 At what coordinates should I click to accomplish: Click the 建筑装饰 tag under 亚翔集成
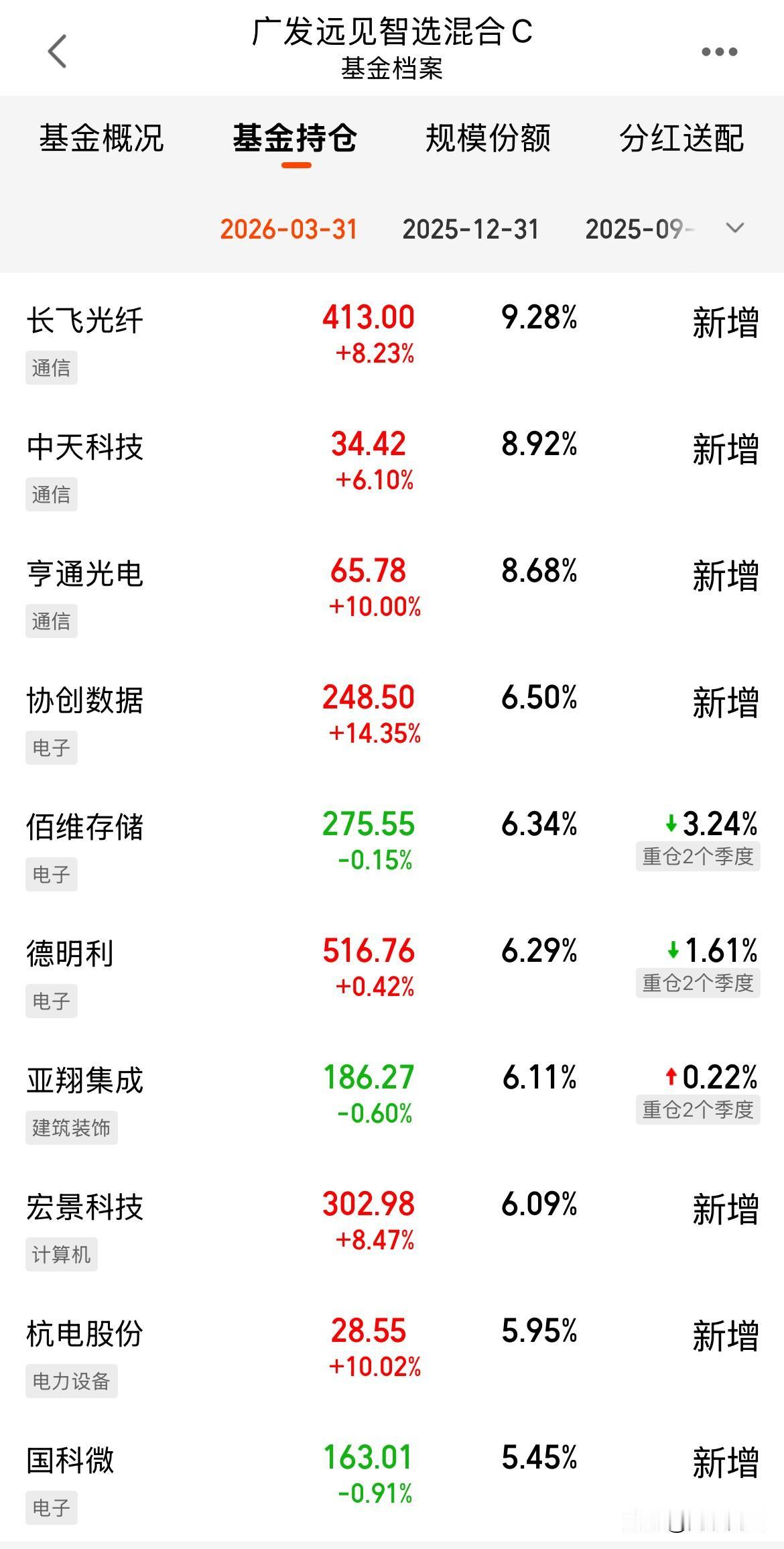(x=72, y=1127)
